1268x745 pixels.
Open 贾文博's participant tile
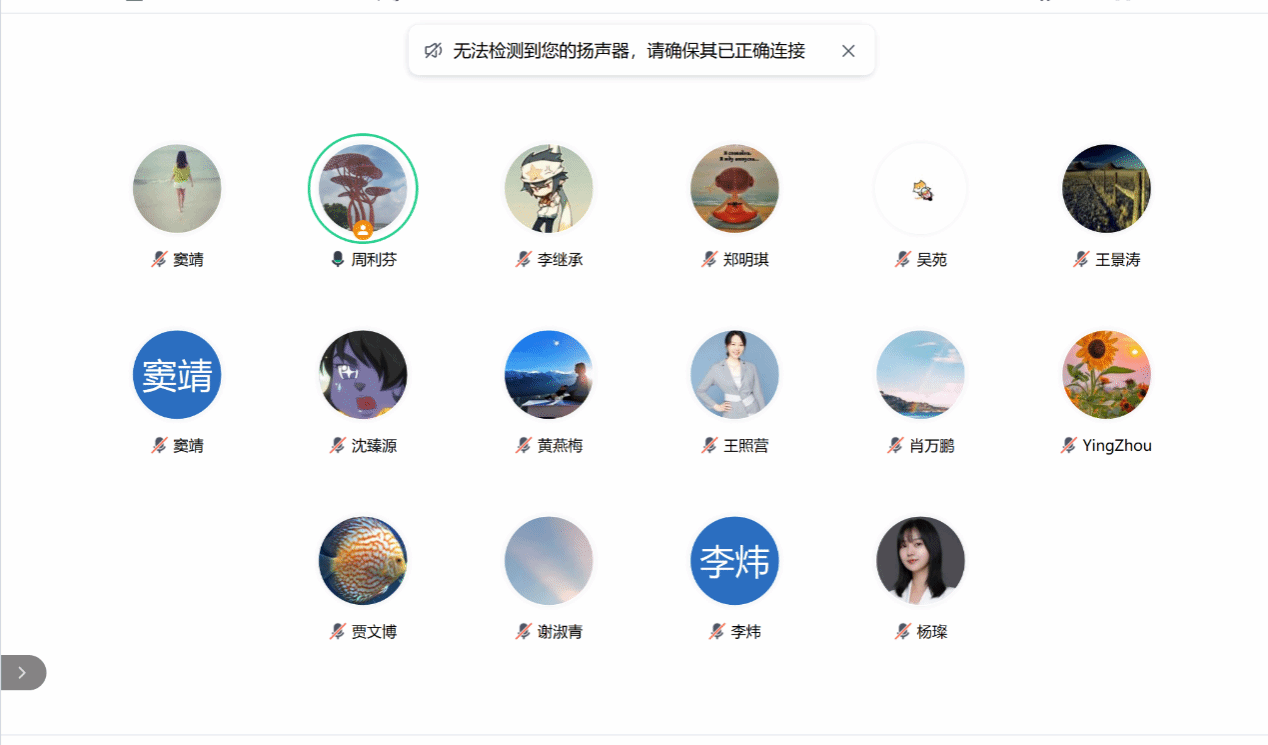pos(363,561)
